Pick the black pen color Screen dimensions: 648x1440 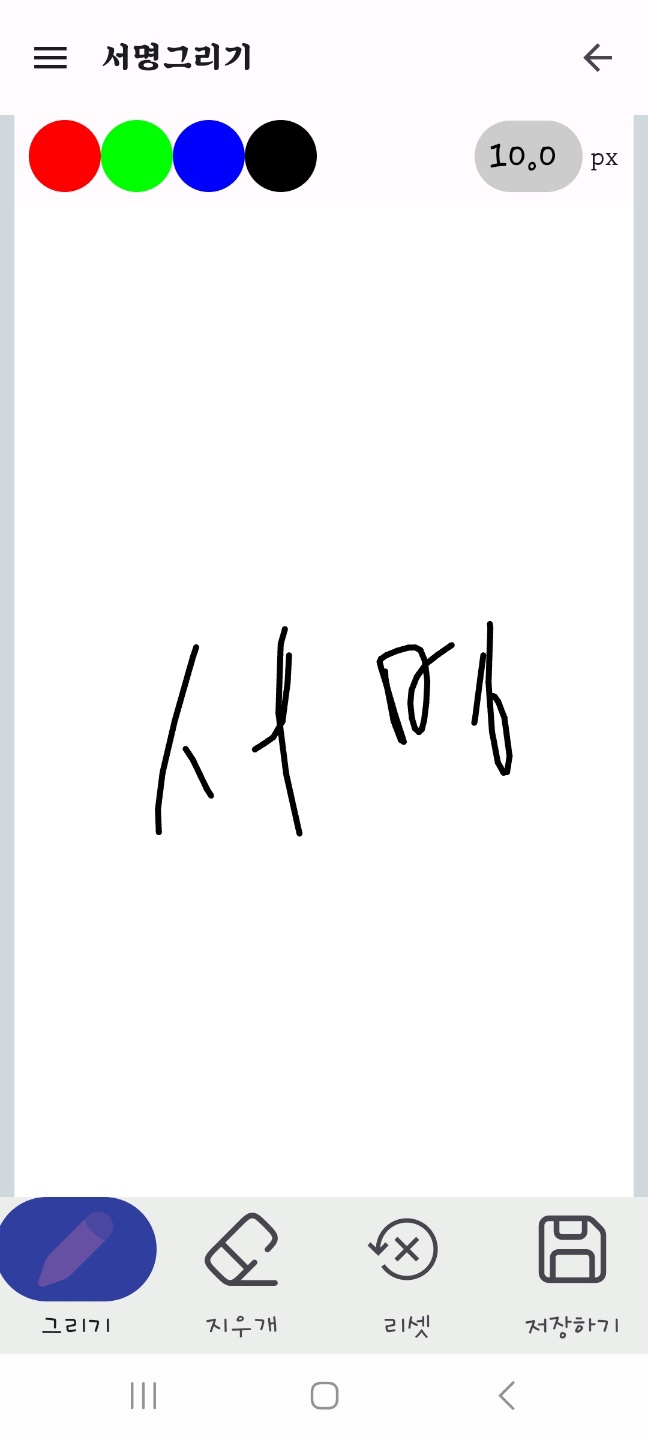coord(281,156)
